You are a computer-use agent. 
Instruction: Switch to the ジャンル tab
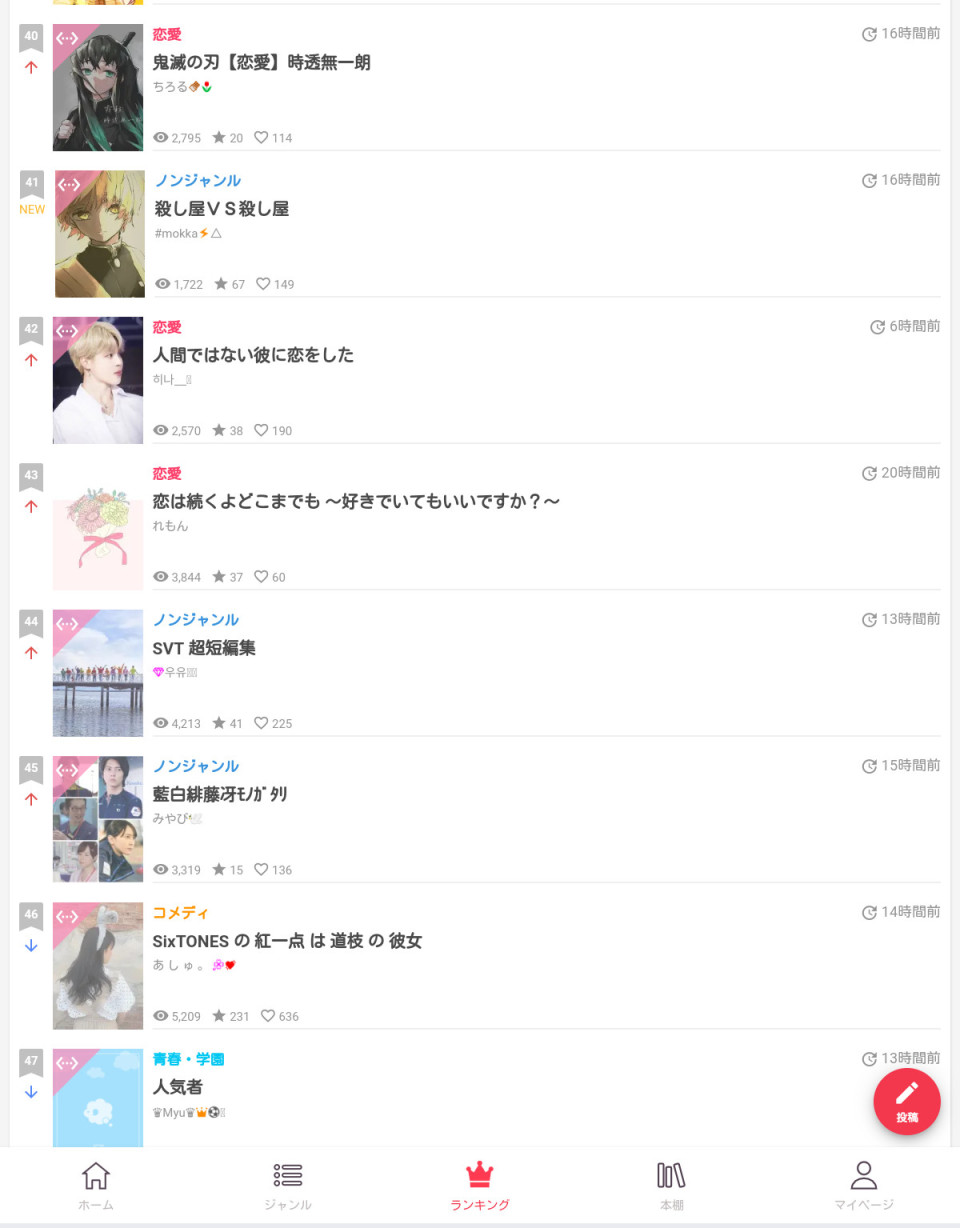(288, 1186)
